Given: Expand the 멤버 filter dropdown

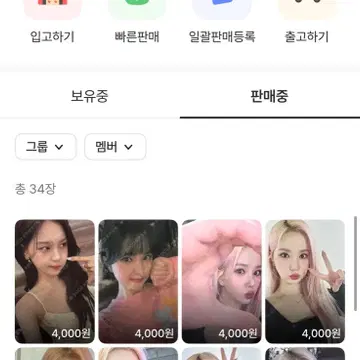Looking at the screenshot, I should (115, 147).
